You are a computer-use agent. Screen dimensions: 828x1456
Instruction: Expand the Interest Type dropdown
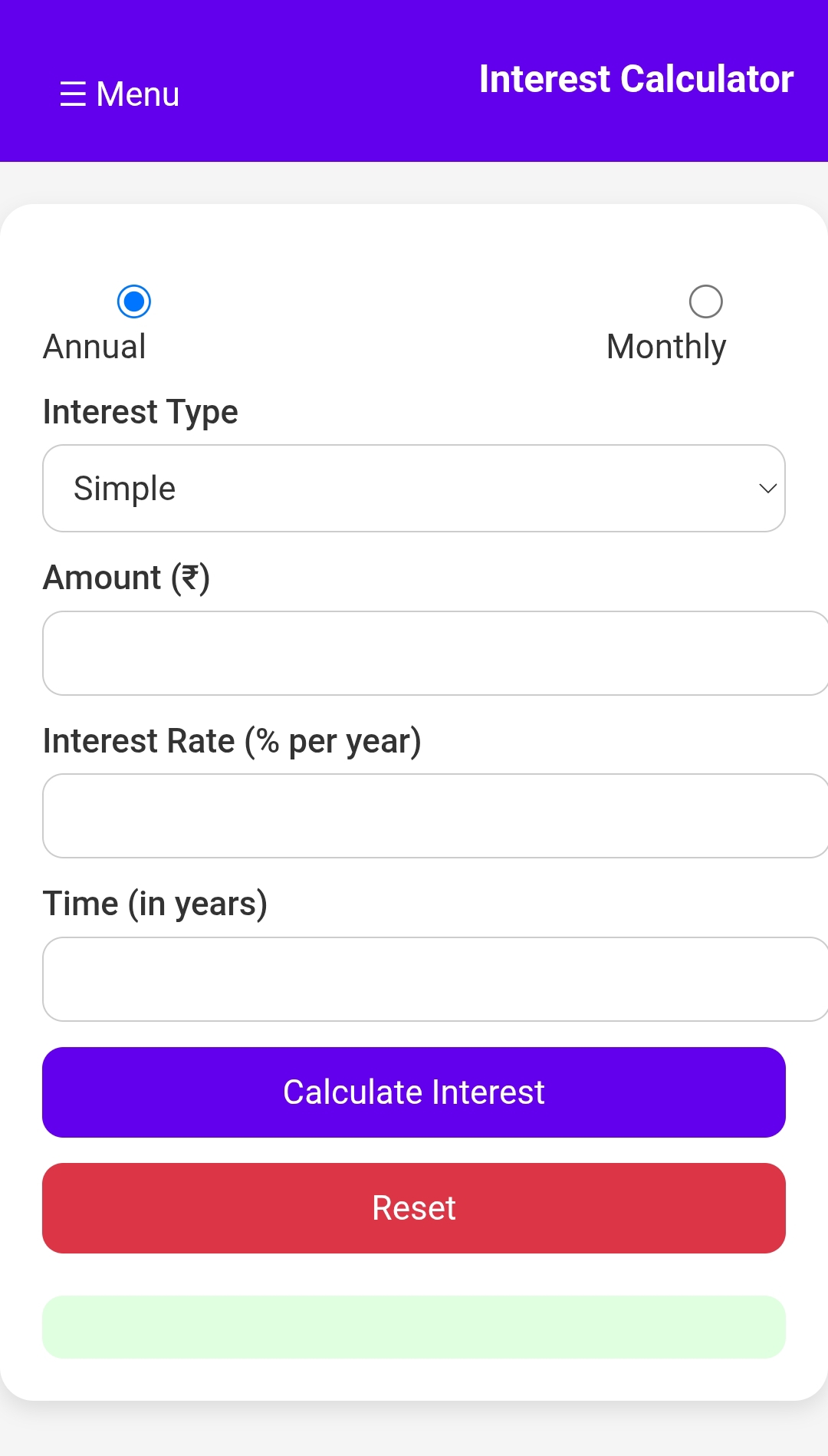[414, 489]
